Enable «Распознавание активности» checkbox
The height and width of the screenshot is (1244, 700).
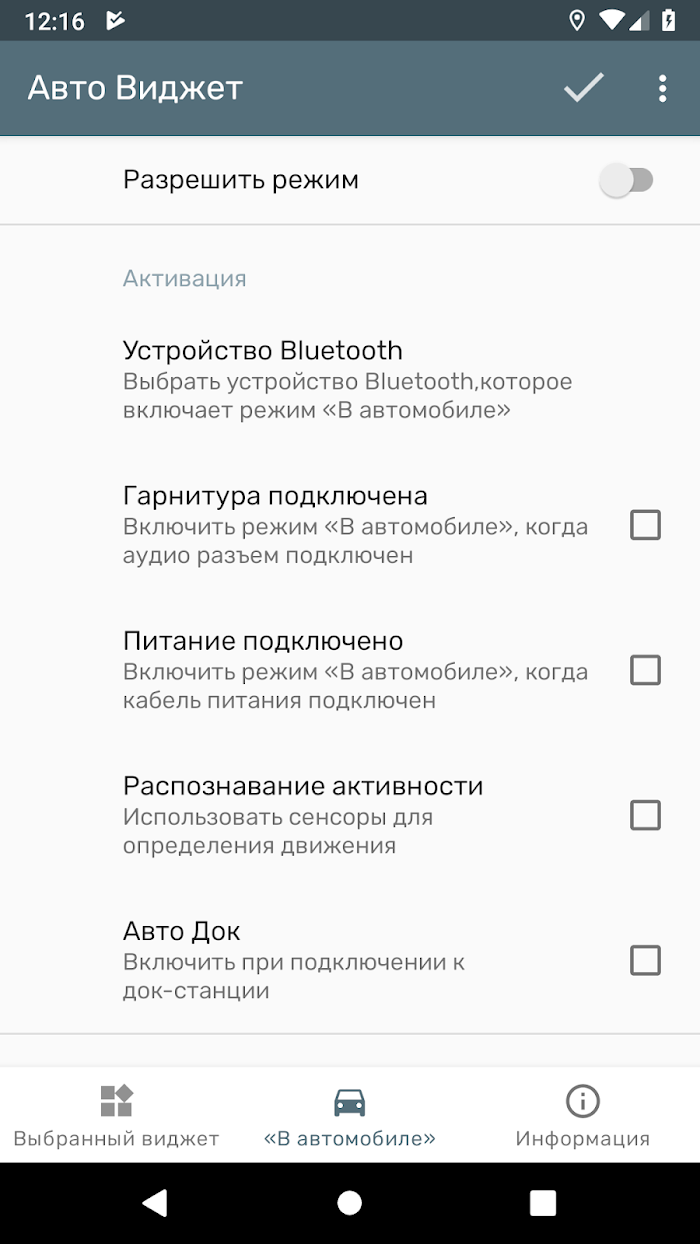[x=645, y=815]
